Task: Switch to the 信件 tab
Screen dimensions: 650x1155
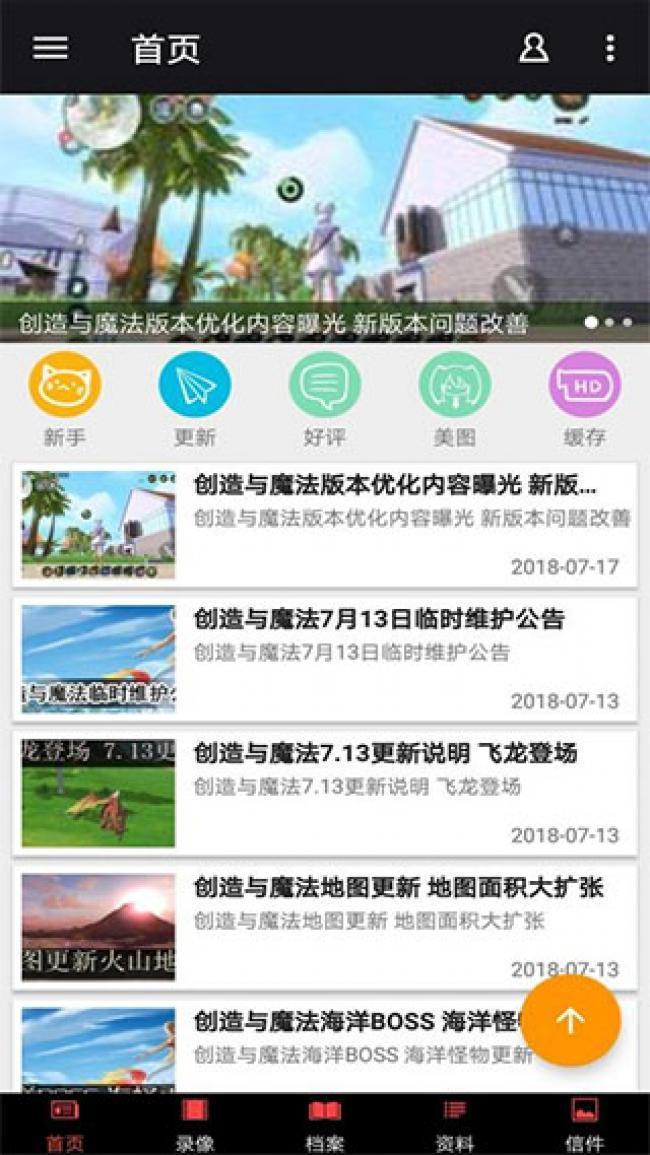Action: pos(585,1124)
